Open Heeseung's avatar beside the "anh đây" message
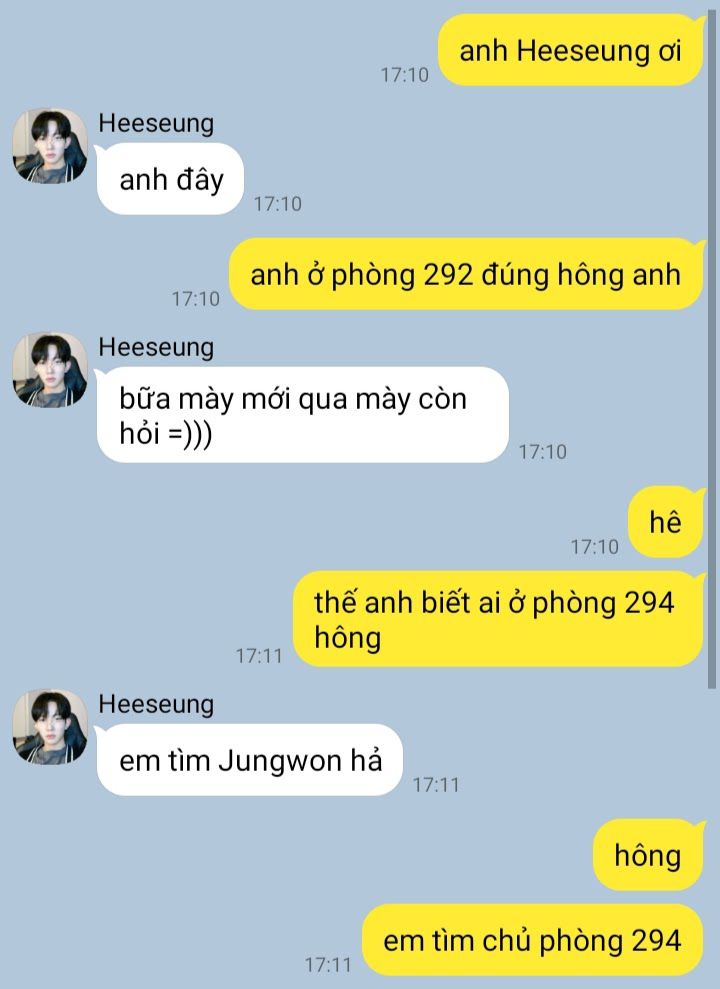Screen dimensions: 720x989 pyautogui.click(x=49, y=146)
